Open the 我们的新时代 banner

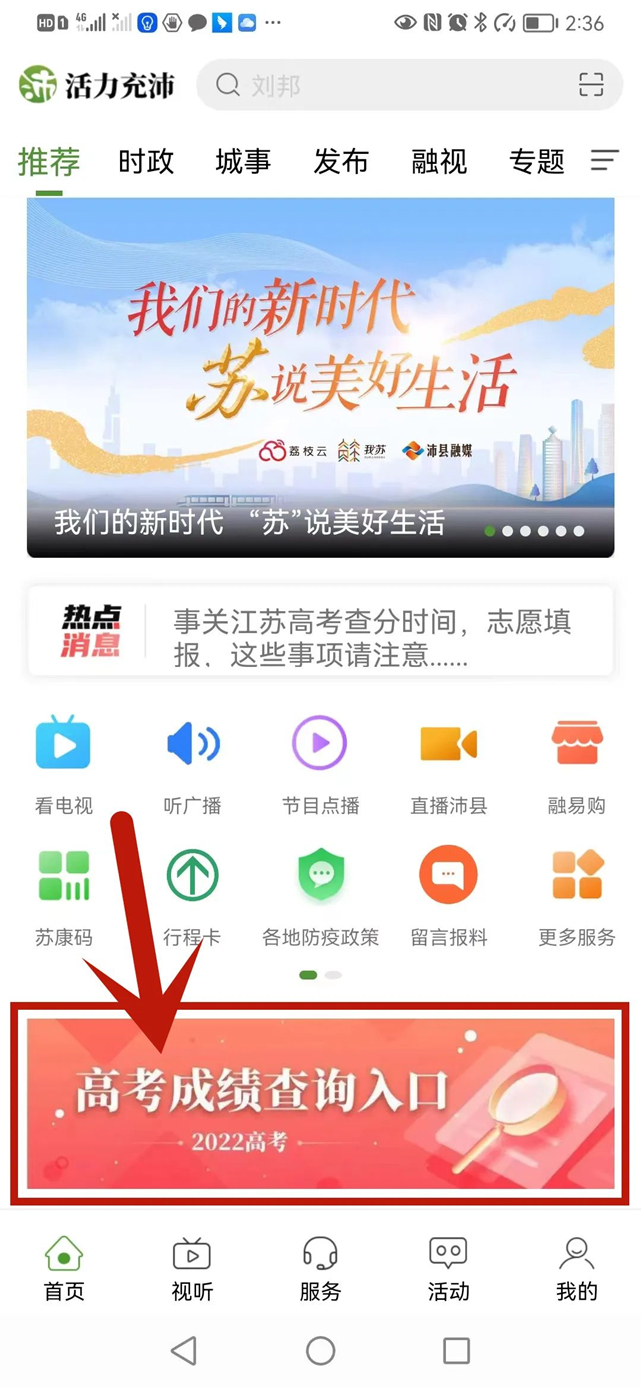320,376
